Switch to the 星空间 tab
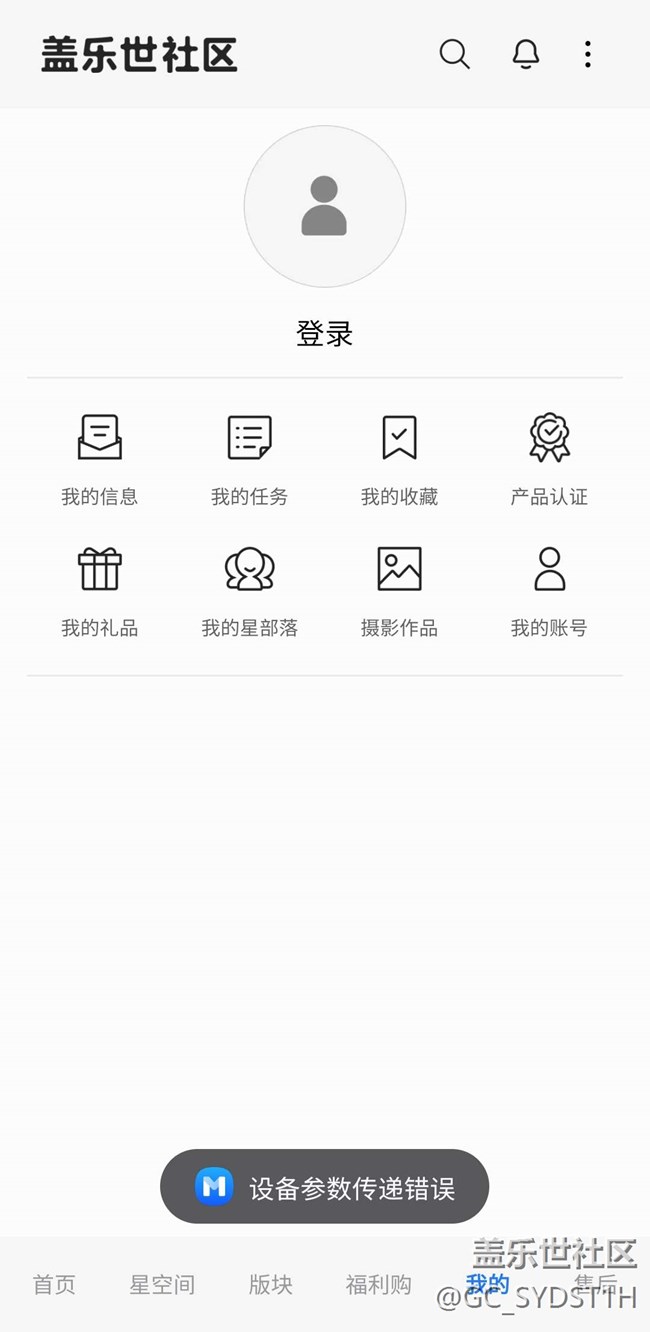The width and height of the screenshot is (650, 1332). point(162,1285)
